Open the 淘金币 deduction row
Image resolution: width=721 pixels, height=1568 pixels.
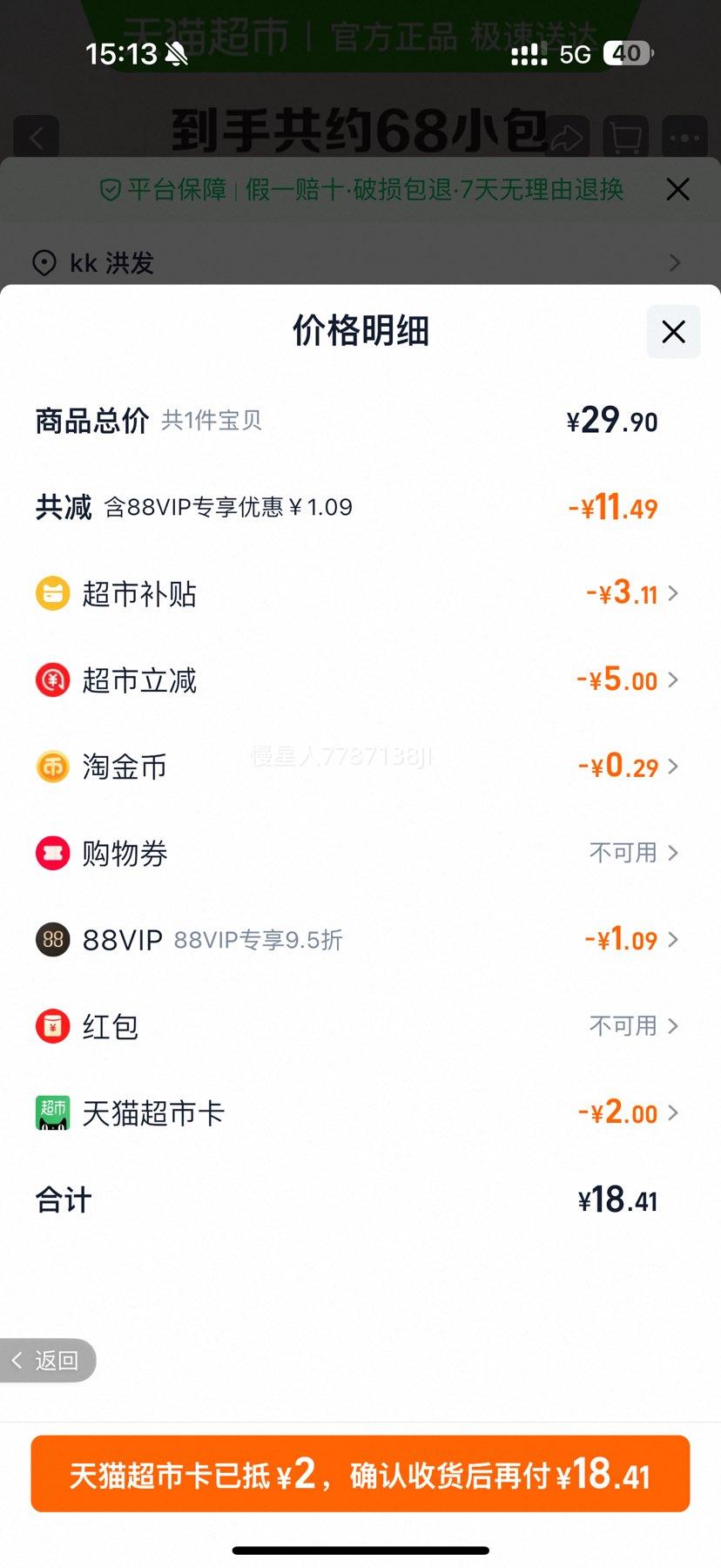coord(359,767)
